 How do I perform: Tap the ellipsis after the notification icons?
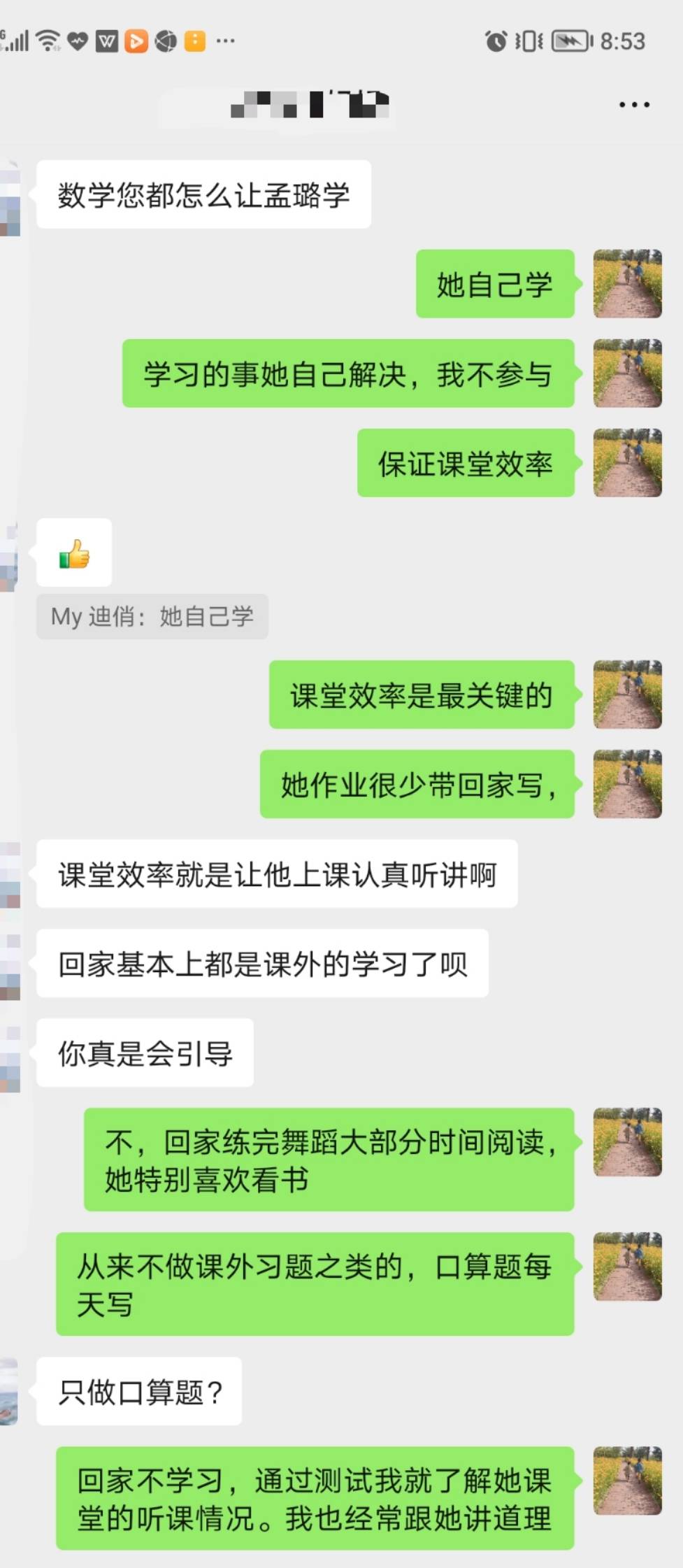[225, 41]
